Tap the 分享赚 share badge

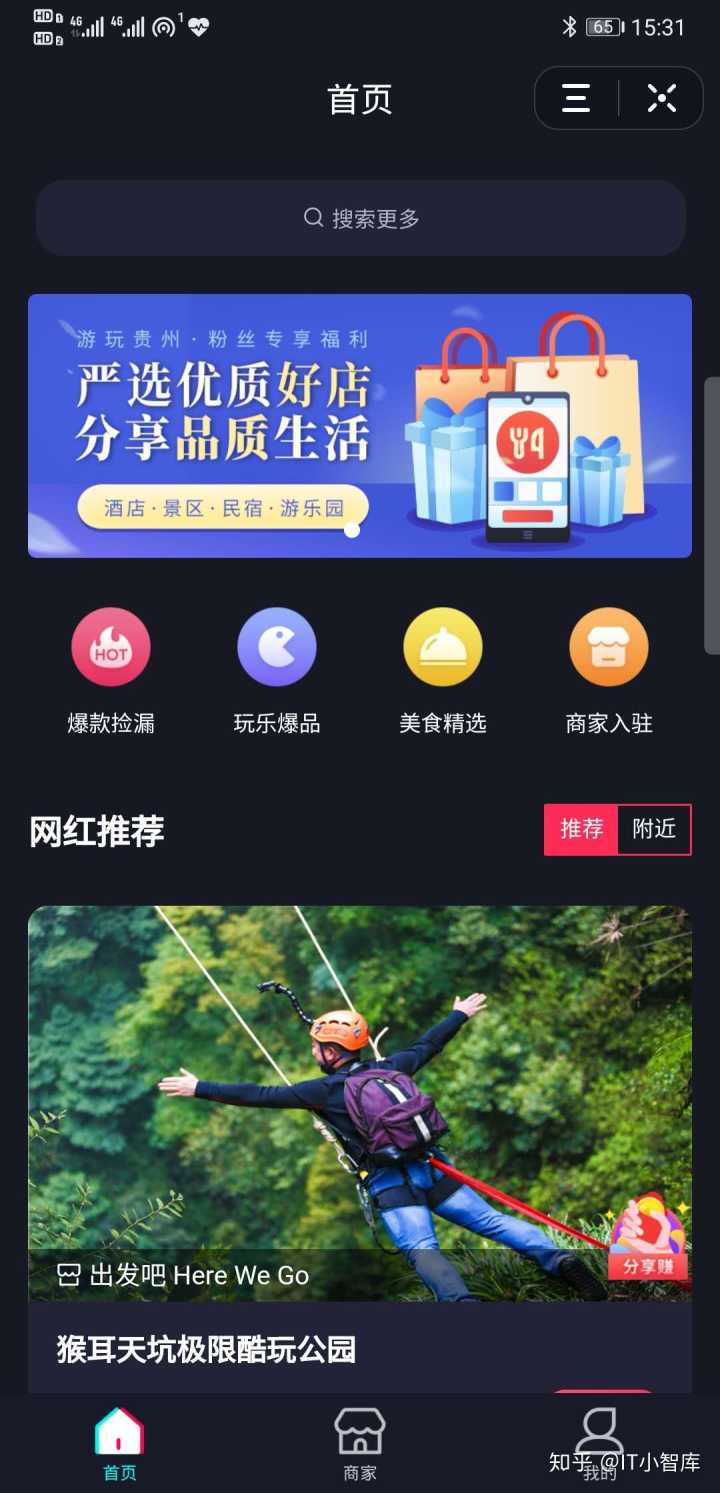pos(648,1240)
